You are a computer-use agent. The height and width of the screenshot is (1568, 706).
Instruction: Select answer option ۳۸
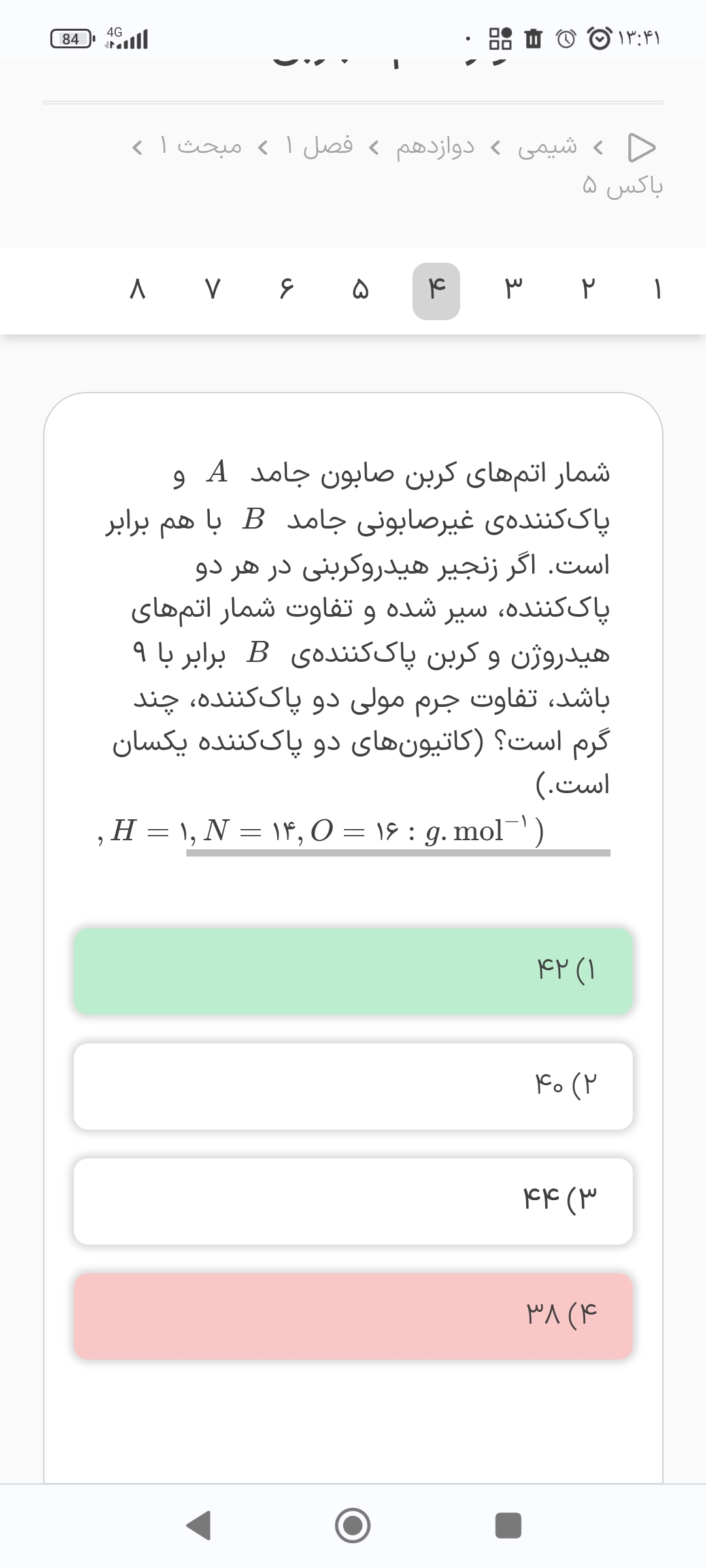[353, 1316]
